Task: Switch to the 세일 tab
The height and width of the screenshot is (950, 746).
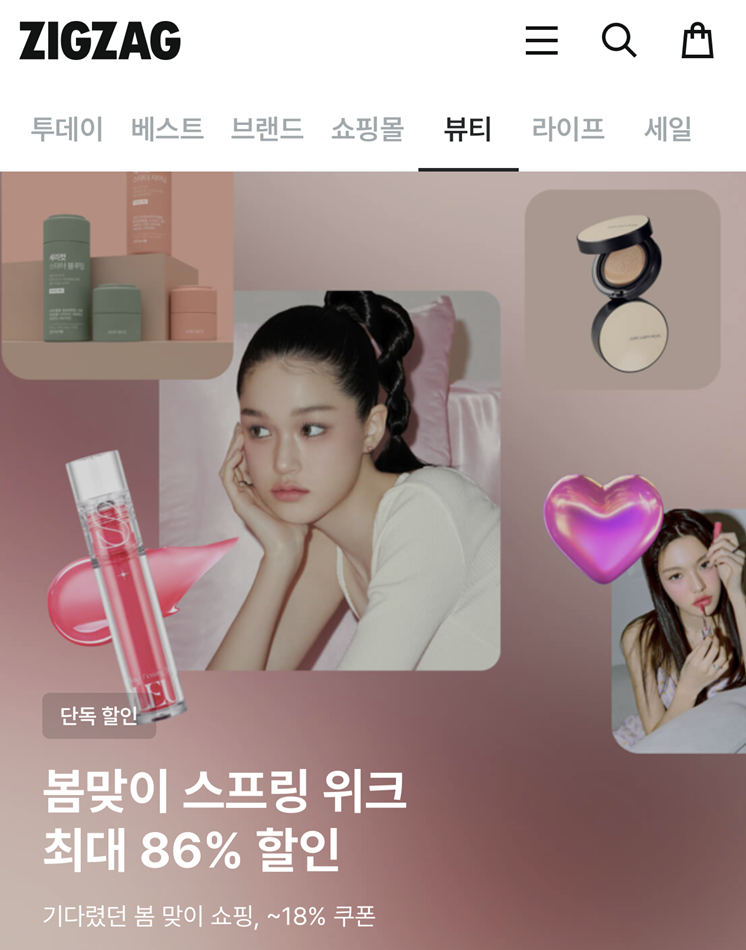Action: point(668,129)
